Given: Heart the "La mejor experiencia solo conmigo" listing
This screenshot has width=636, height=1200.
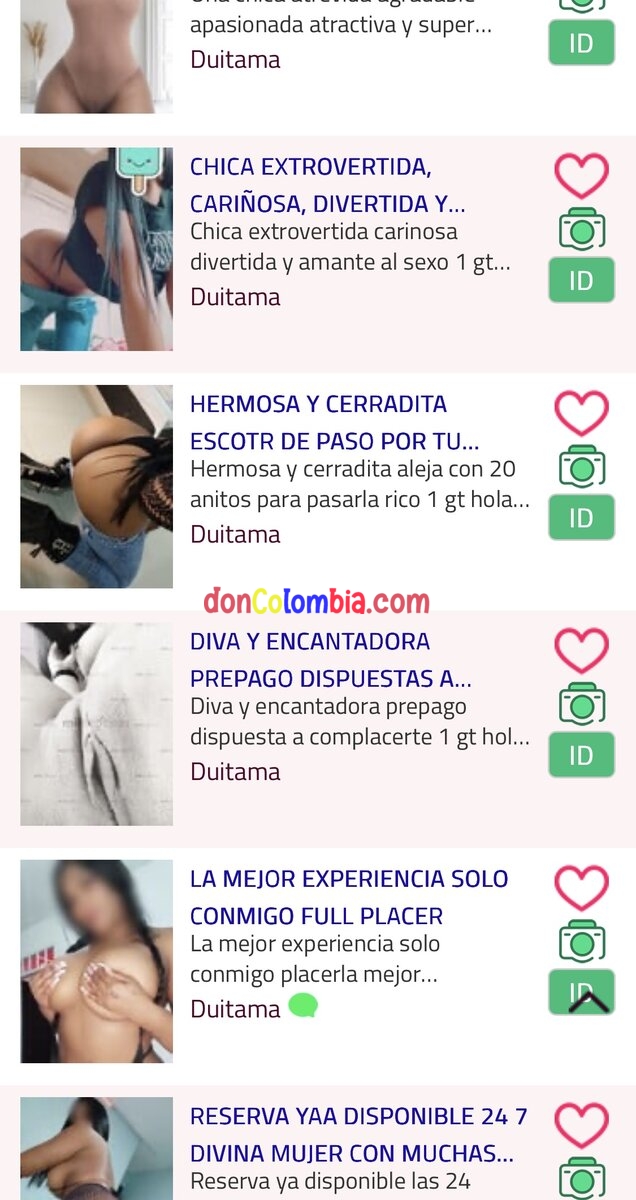Looking at the screenshot, I should tap(581, 887).
